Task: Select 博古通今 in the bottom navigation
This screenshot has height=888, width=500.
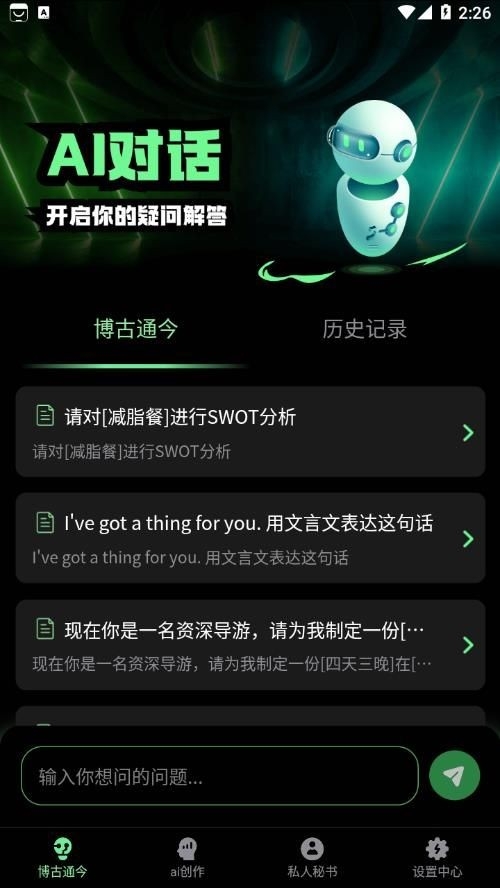Action: click(63, 857)
